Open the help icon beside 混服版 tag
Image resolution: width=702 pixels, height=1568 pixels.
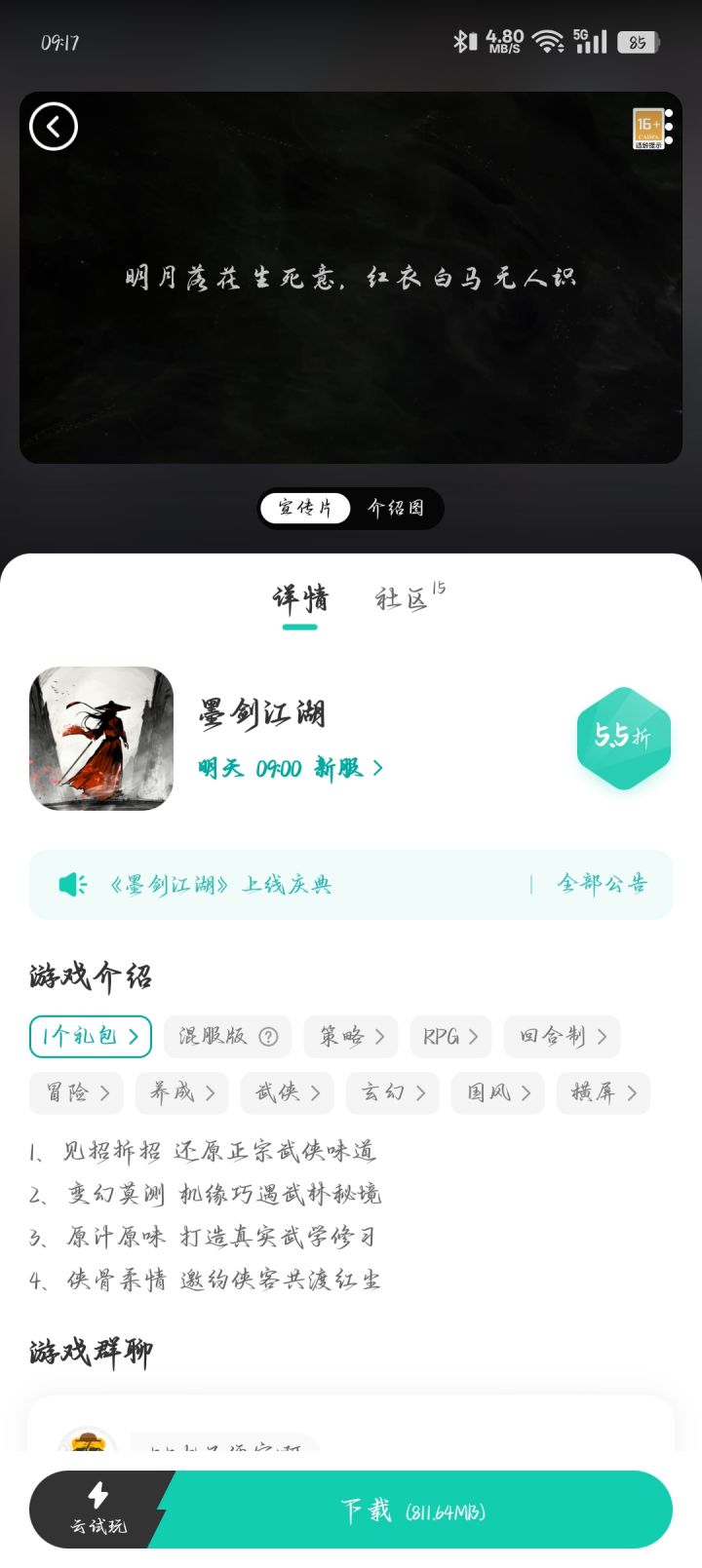point(270,1036)
